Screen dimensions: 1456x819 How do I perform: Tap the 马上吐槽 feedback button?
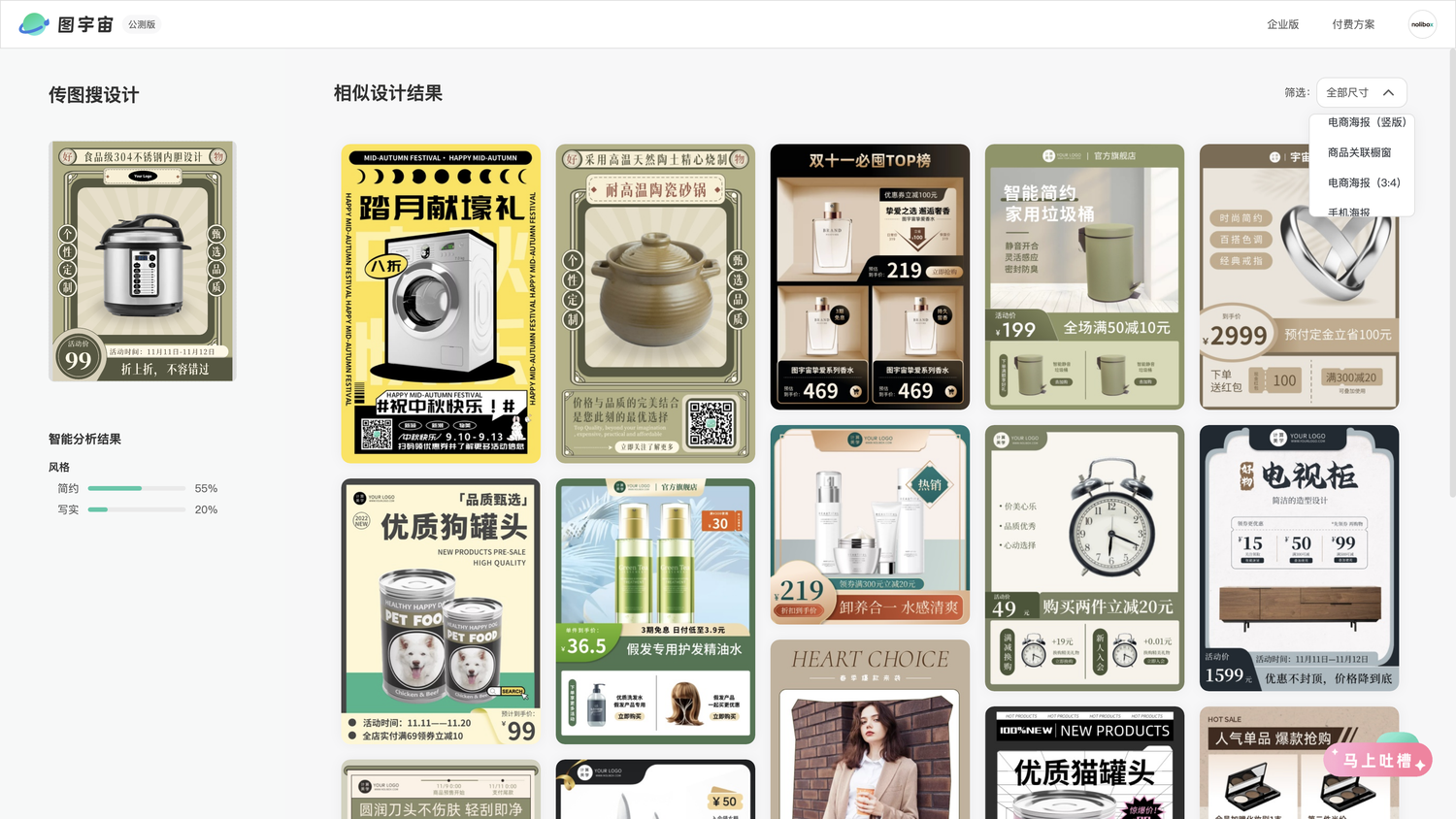click(1376, 761)
